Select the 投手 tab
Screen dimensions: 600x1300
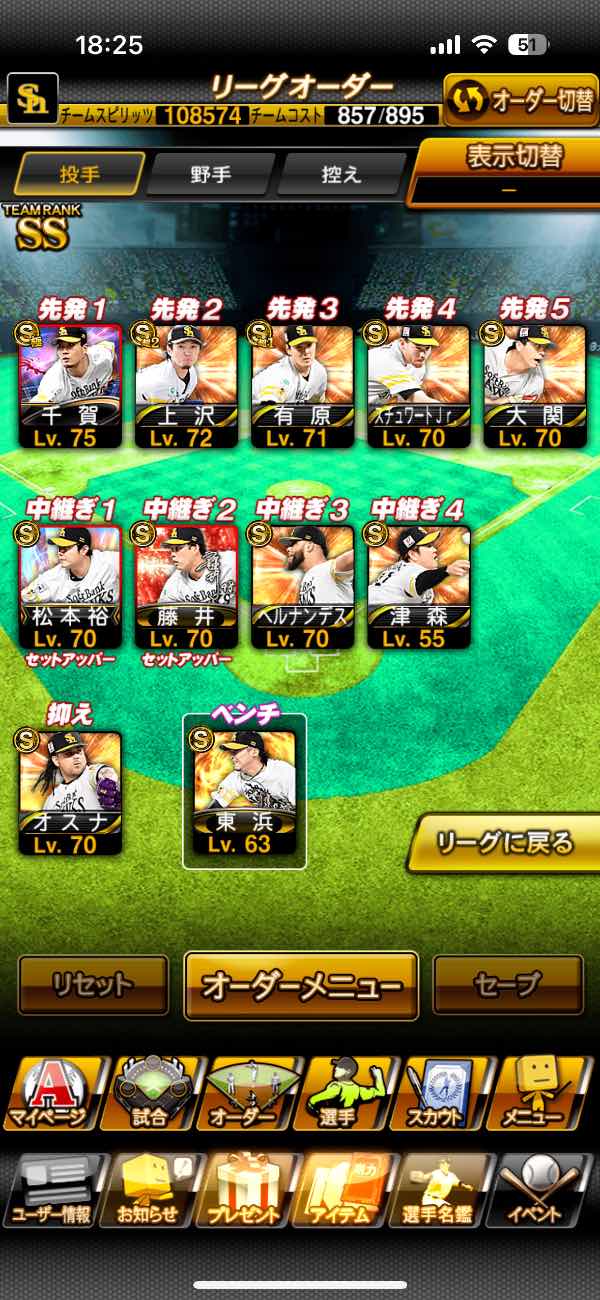click(80, 174)
